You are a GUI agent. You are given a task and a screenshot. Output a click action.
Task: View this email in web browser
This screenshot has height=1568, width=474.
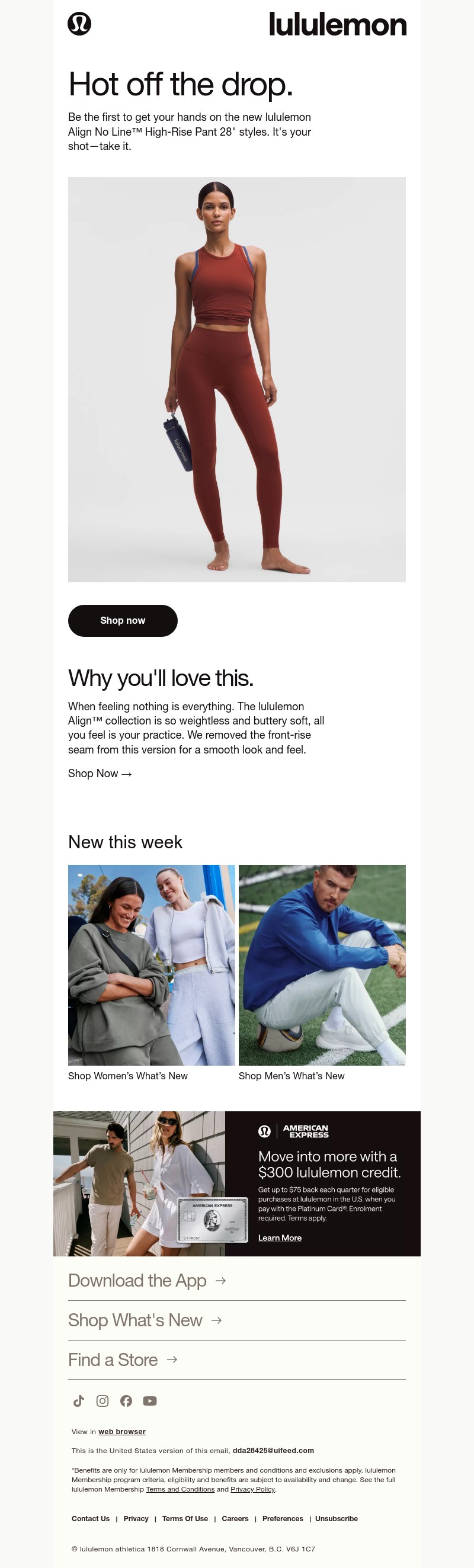click(x=121, y=1432)
